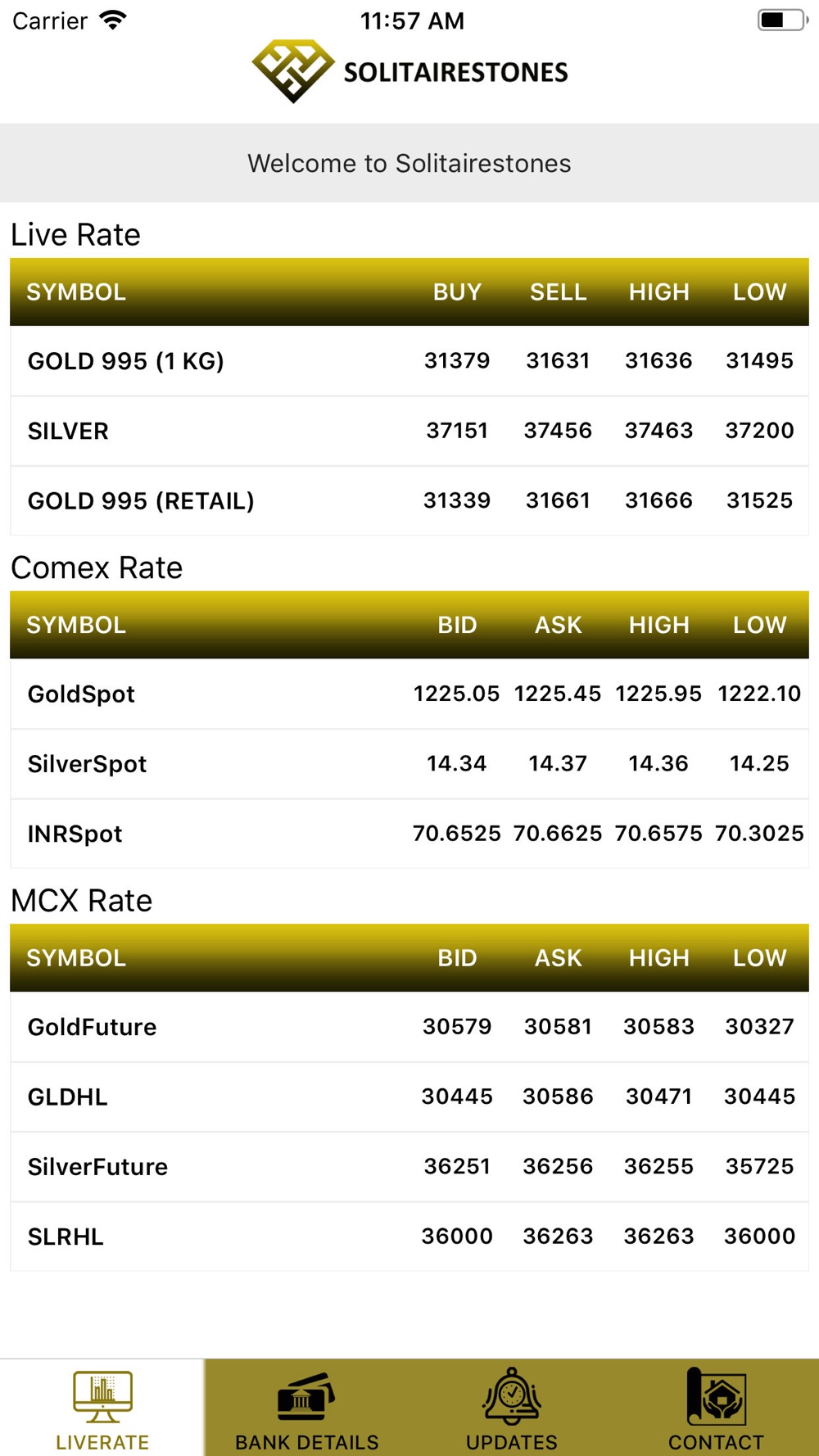Open the Updates tab

click(x=512, y=1408)
